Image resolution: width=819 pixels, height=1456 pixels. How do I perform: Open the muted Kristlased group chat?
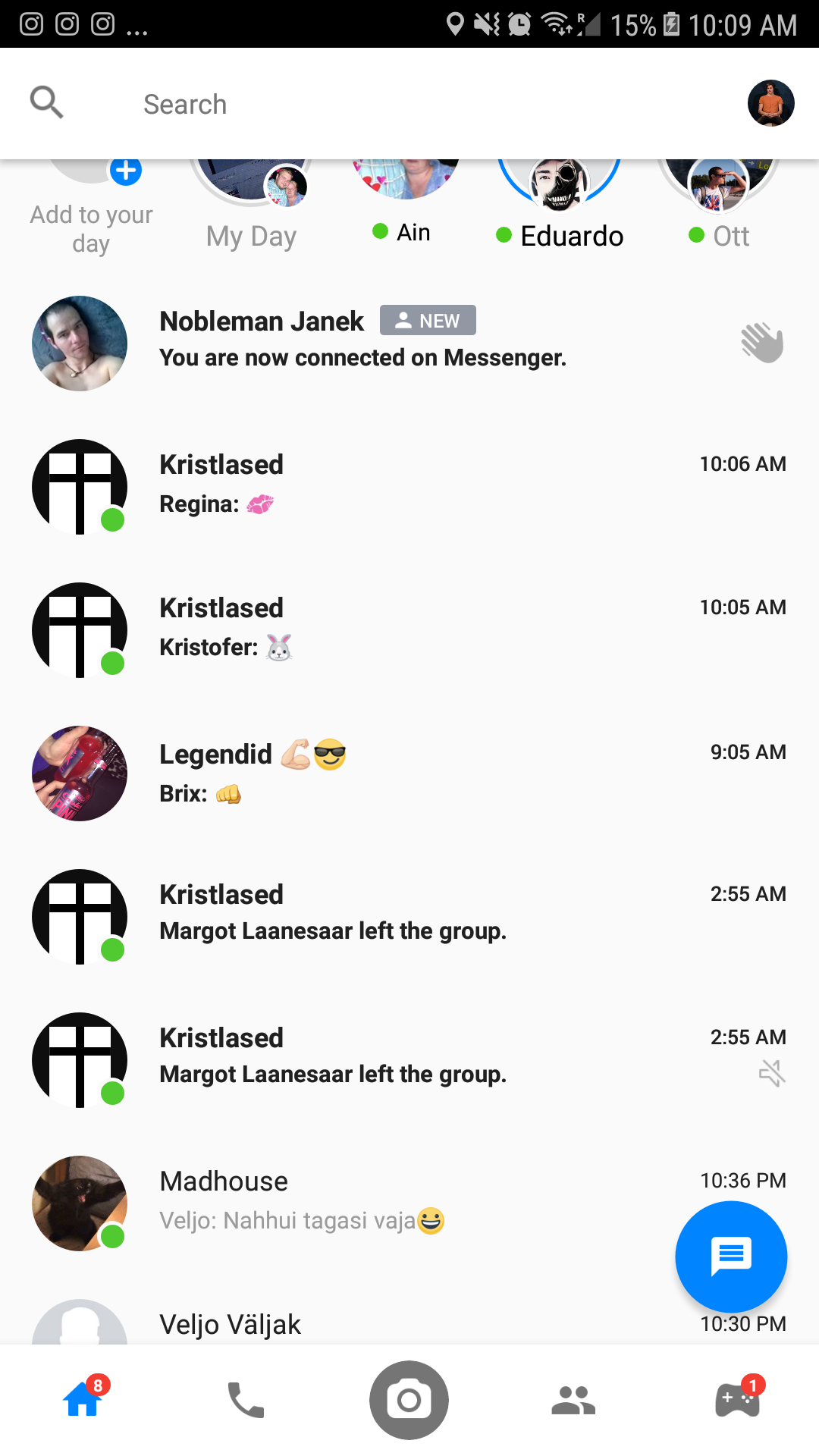point(409,1059)
